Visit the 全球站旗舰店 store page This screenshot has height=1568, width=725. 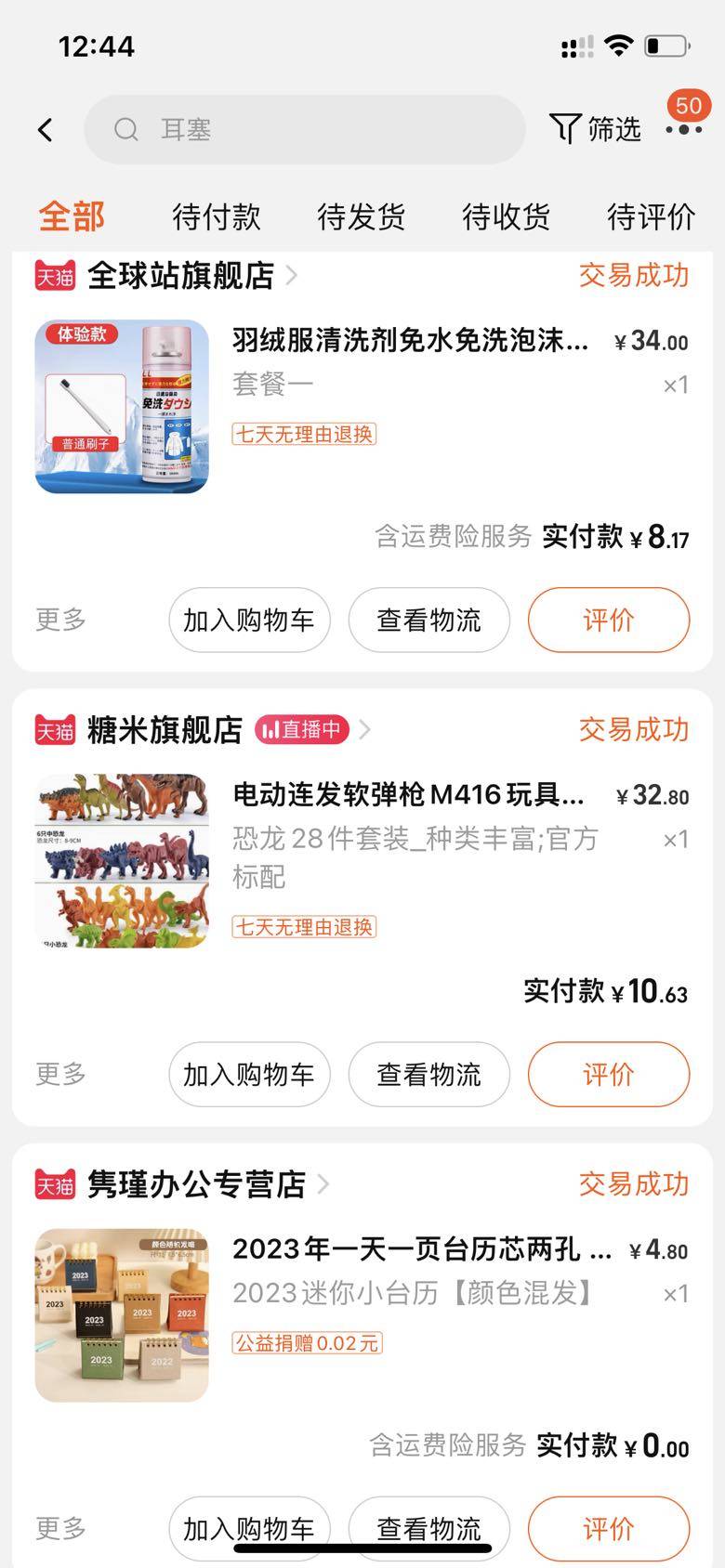pyautogui.click(x=181, y=276)
